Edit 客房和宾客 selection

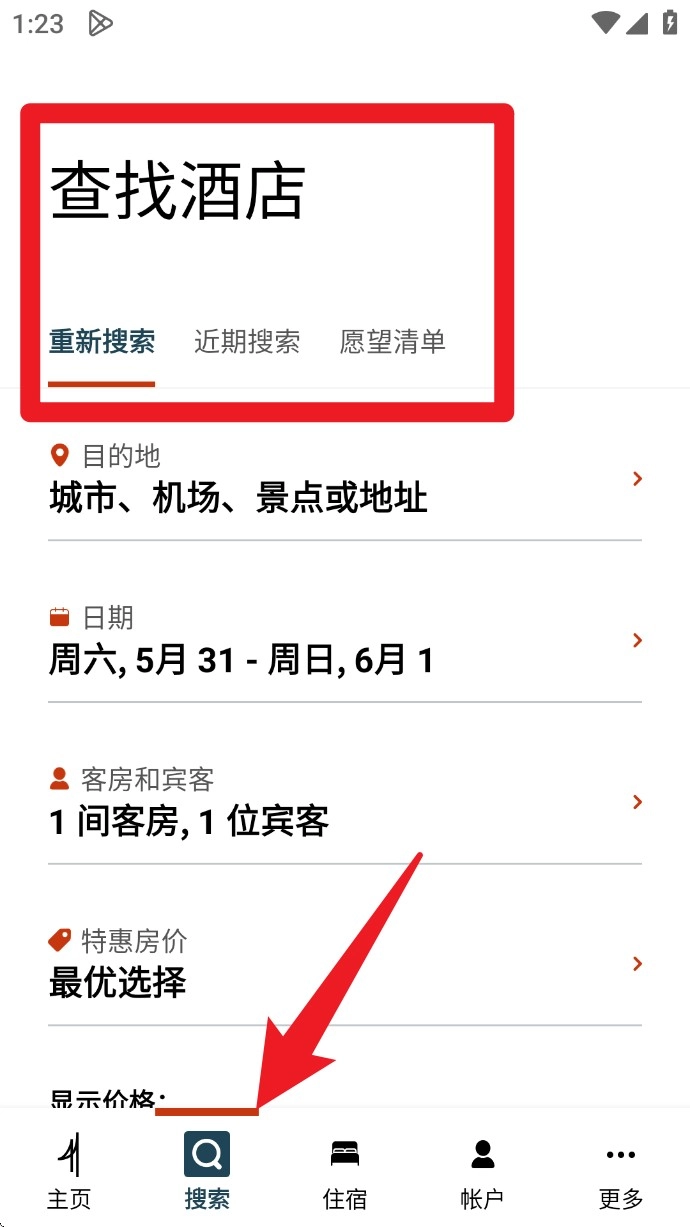tap(344, 804)
